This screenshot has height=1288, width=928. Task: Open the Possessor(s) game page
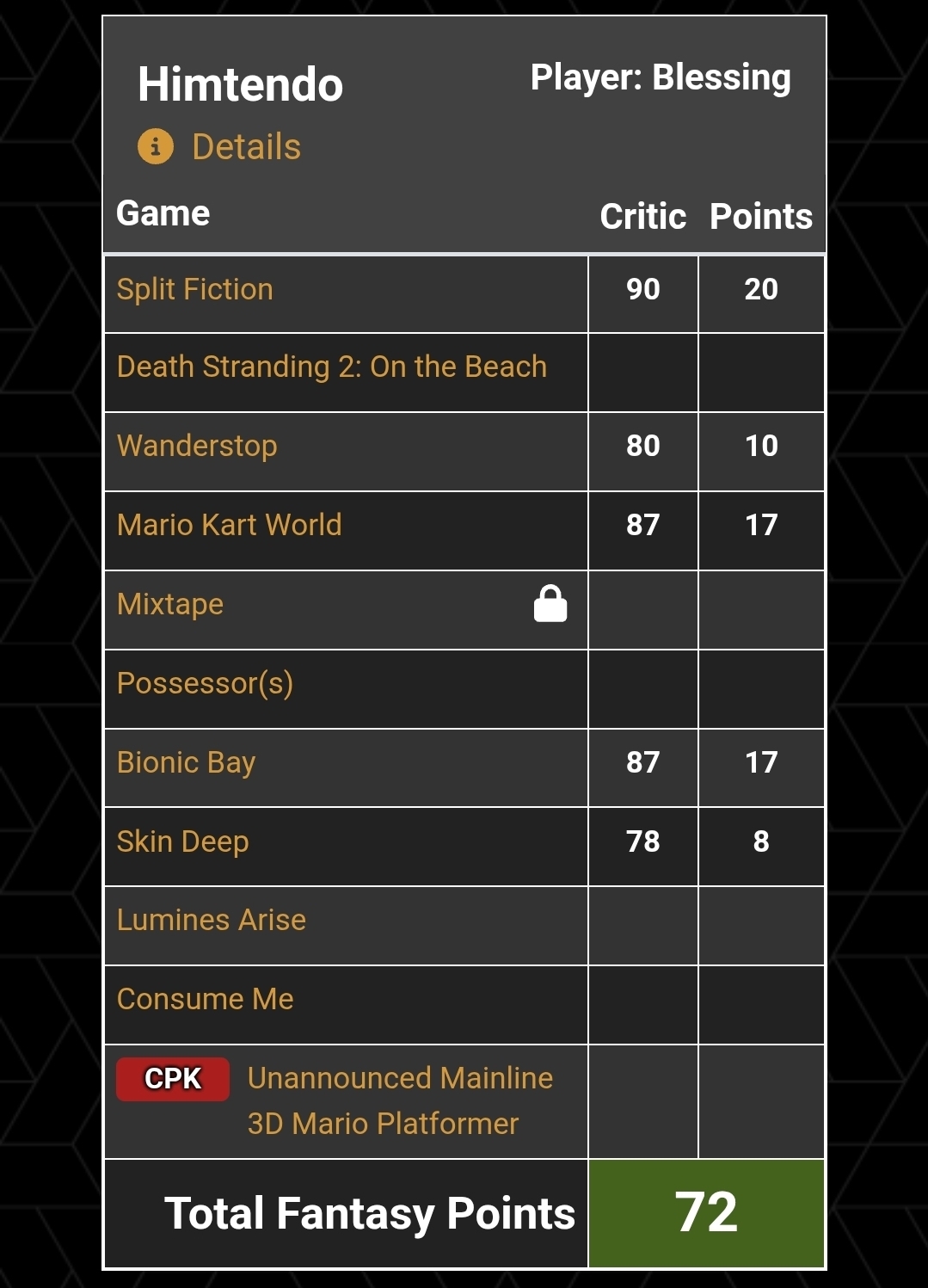click(205, 683)
